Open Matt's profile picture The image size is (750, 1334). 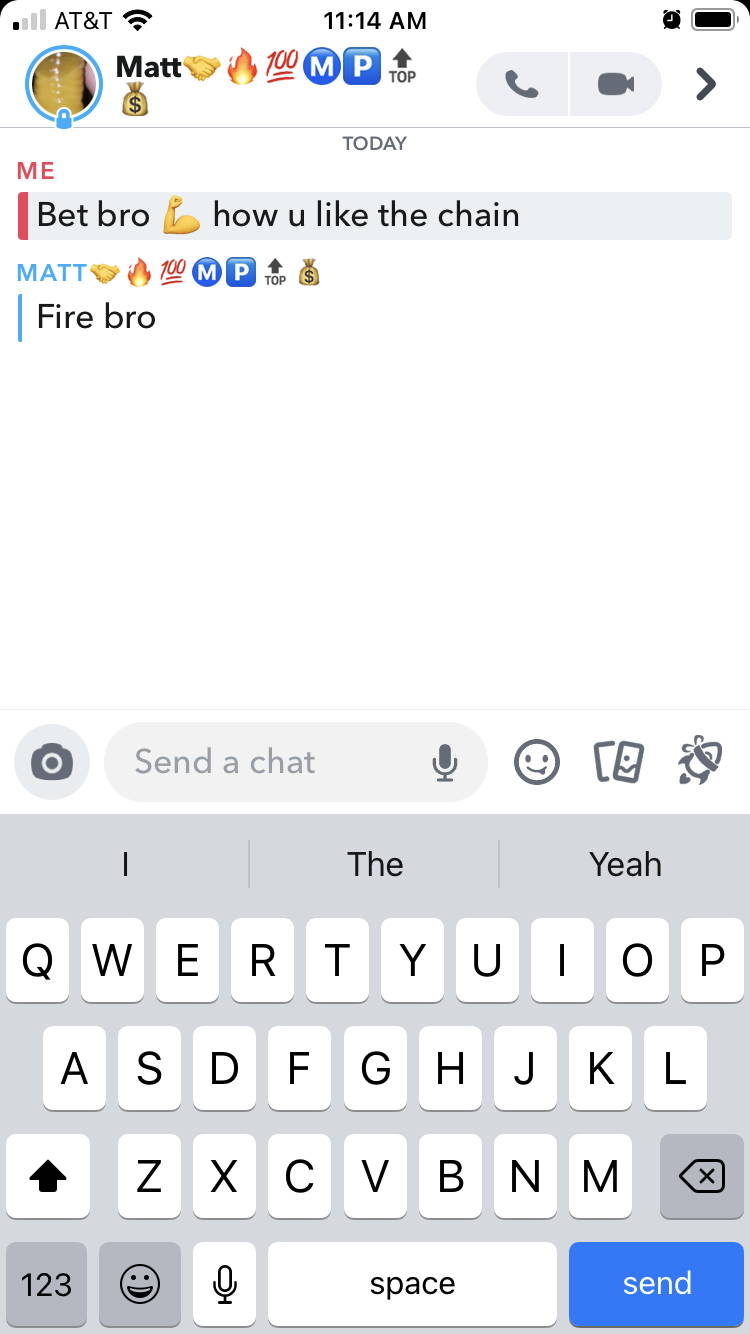pyautogui.click(x=64, y=84)
